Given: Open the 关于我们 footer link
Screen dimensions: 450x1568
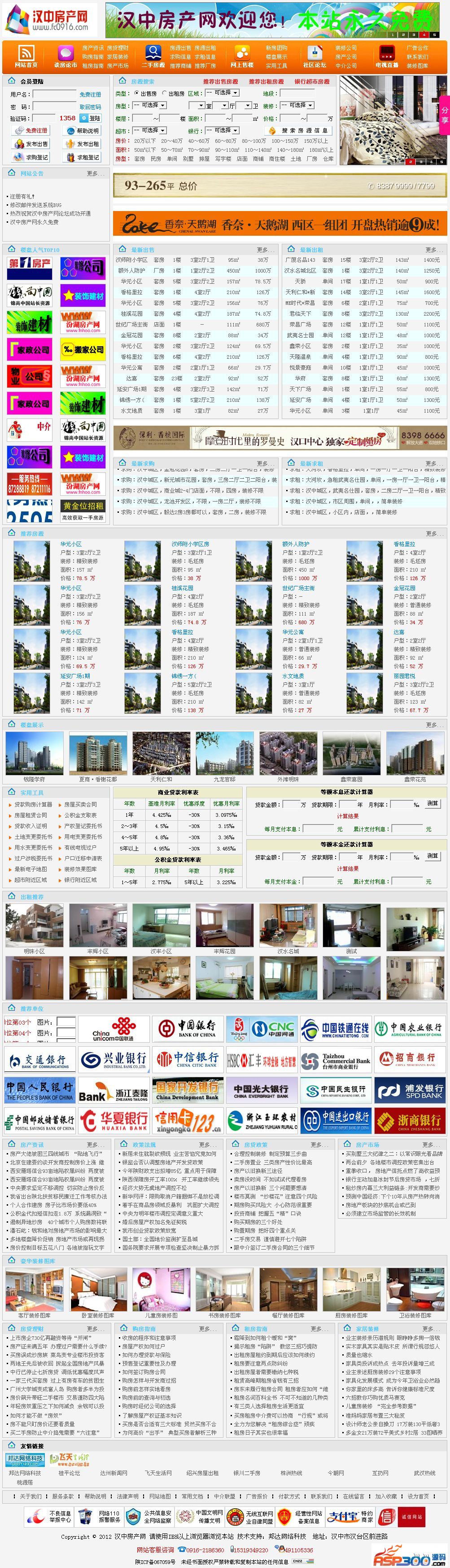Looking at the screenshot, I should tap(31, 1496).
